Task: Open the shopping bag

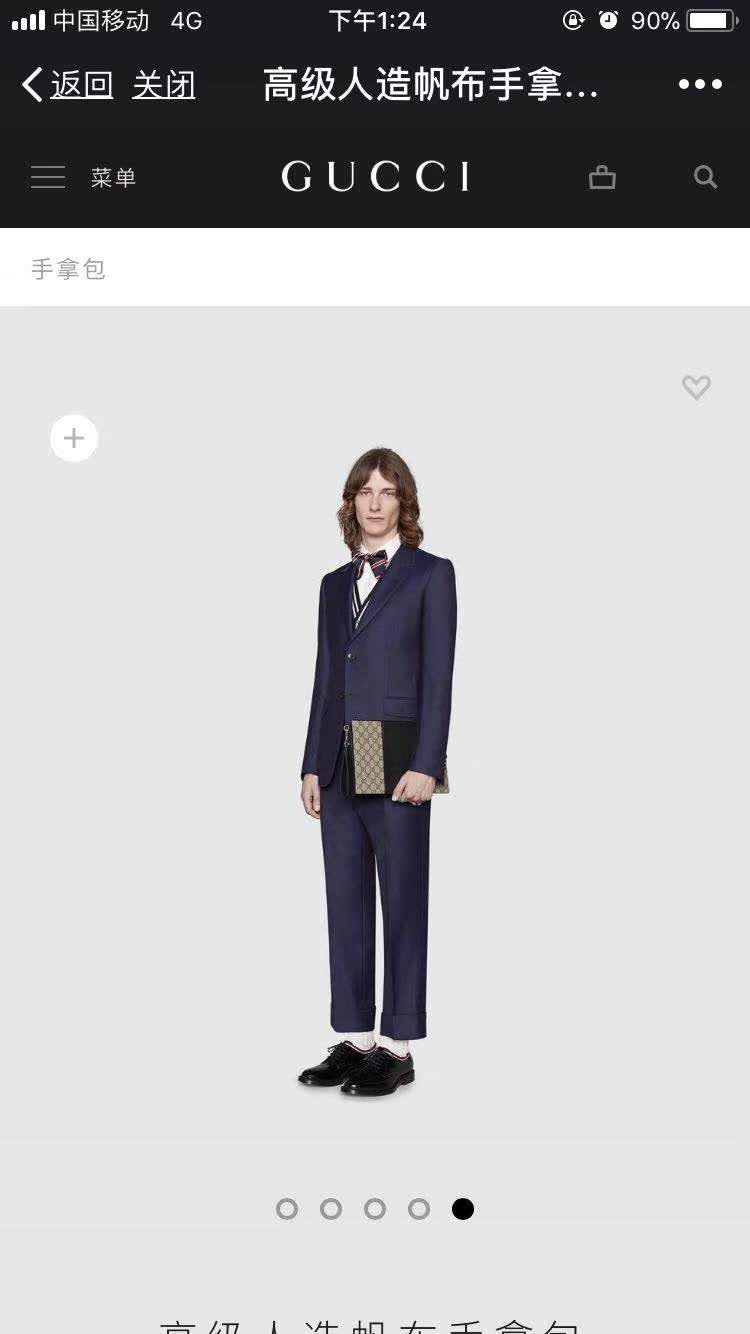Action: (x=602, y=177)
